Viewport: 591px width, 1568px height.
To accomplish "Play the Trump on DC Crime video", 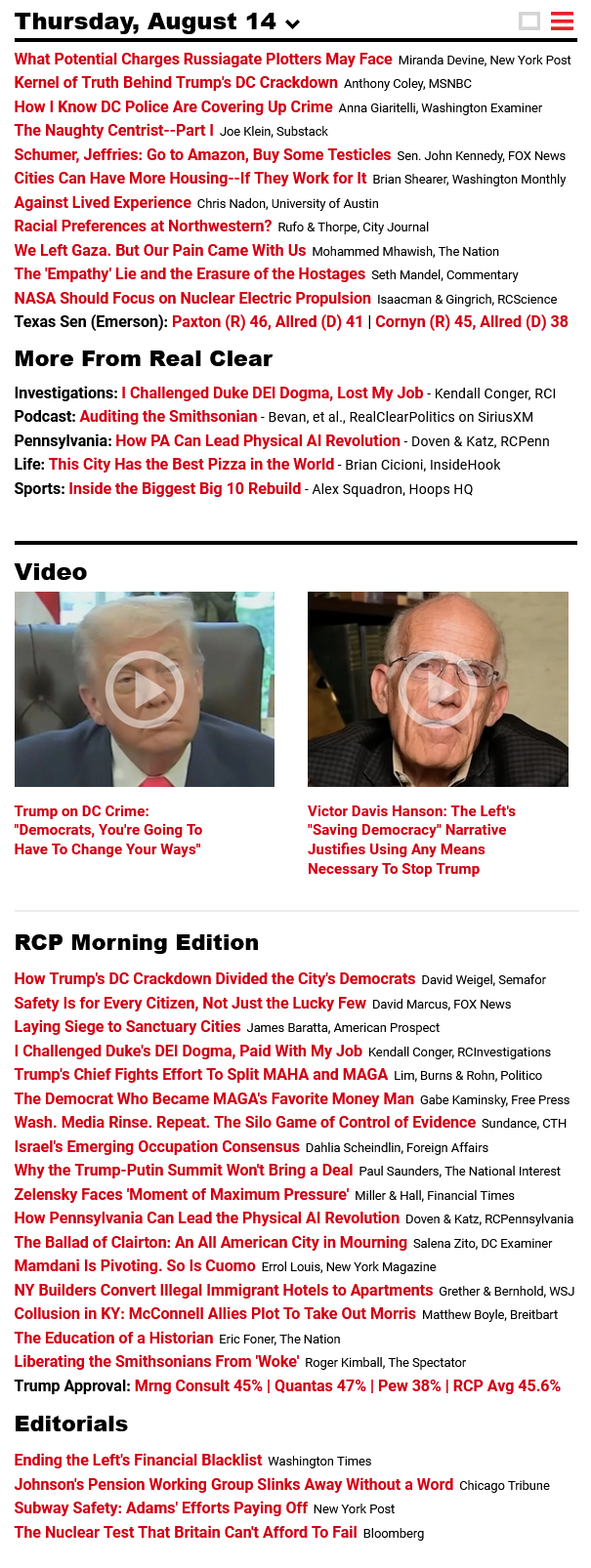I will coord(145,689).
